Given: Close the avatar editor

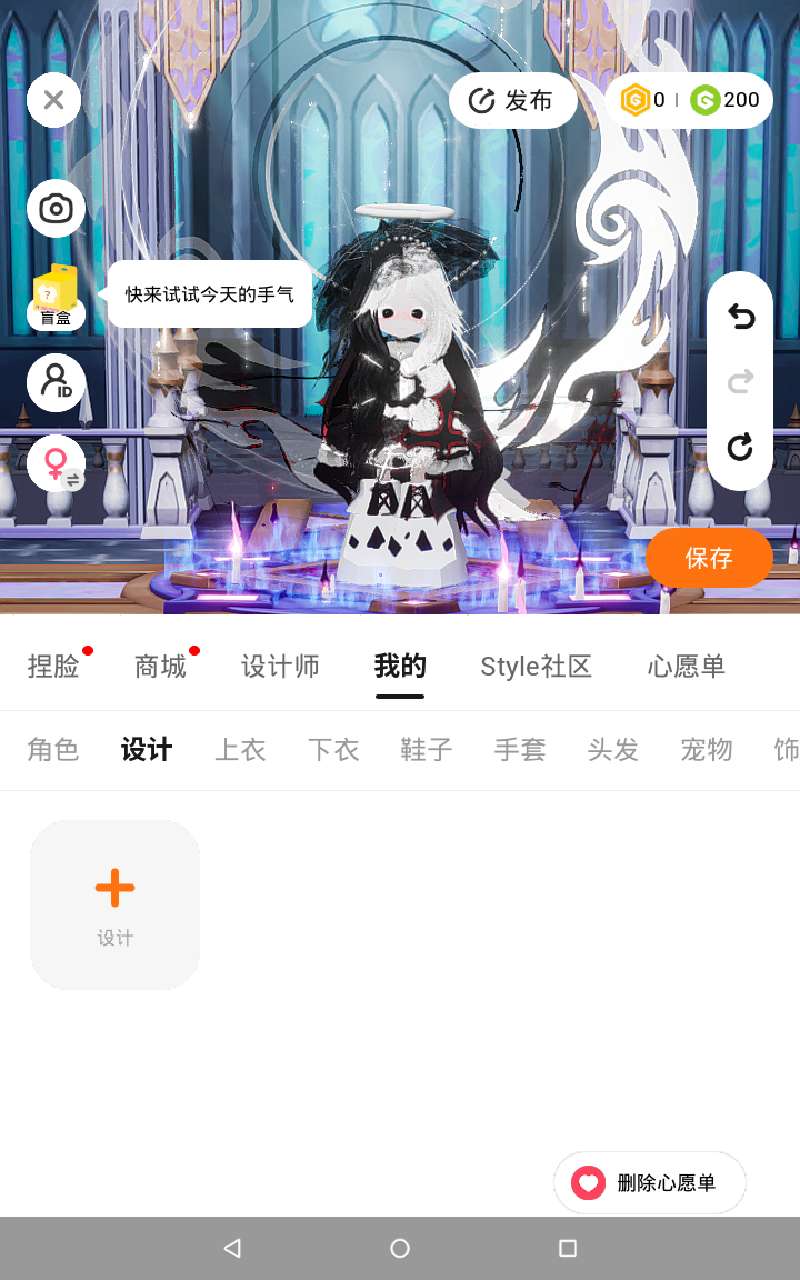Looking at the screenshot, I should (x=54, y=100).
